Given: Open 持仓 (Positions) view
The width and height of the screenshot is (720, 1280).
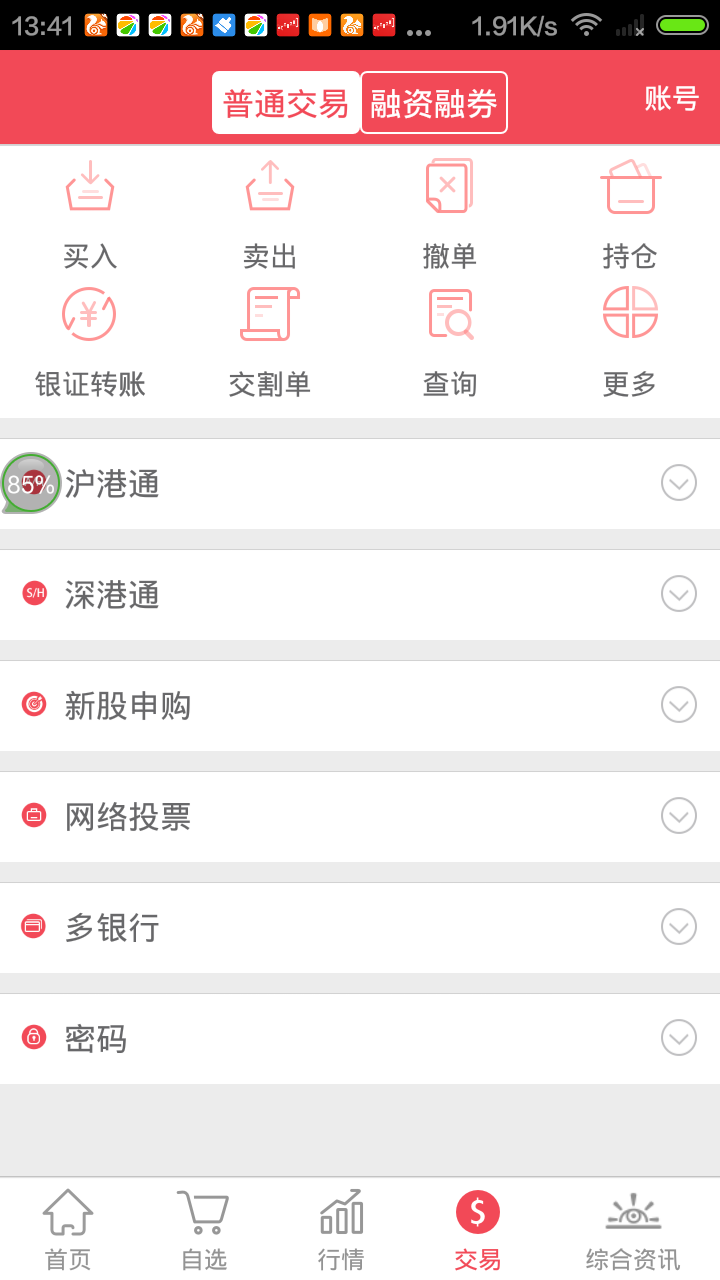Looking at the screenshot, I should tap(629, 210).
